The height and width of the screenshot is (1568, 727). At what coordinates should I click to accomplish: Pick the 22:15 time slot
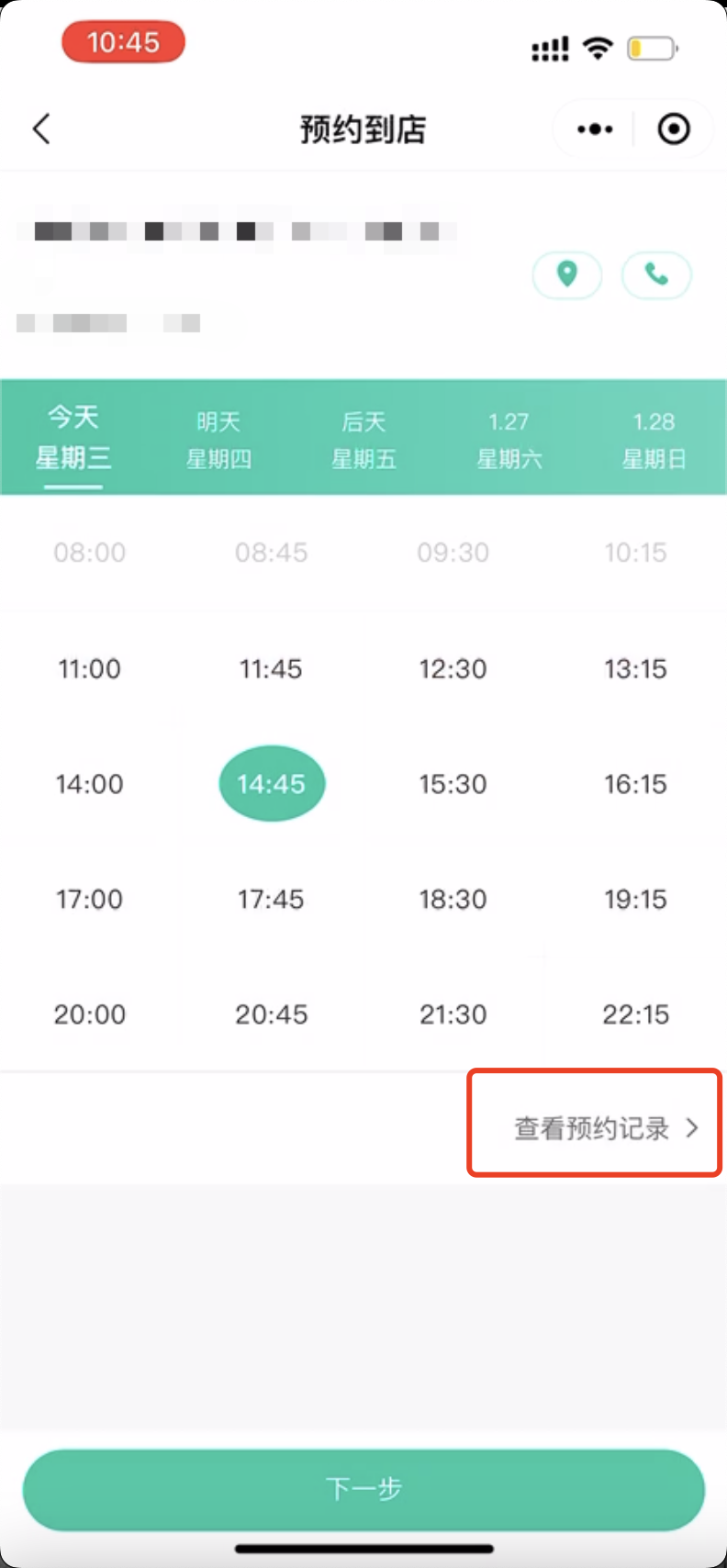(635, 1014)
